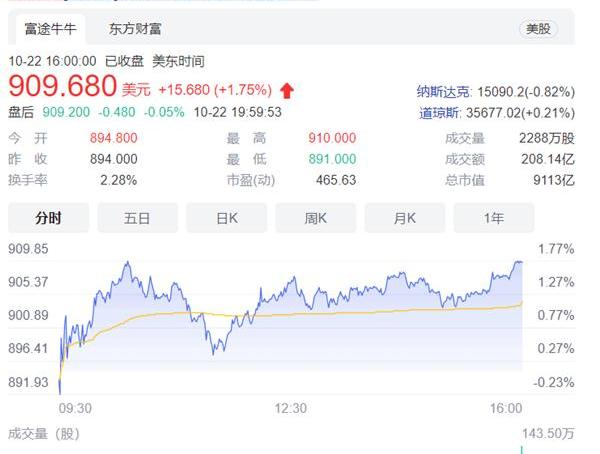This screenshot has width=600, height=454.
Task: Switch to the 富途牛牛 data source tab
Action: click(x=47, y=30)
